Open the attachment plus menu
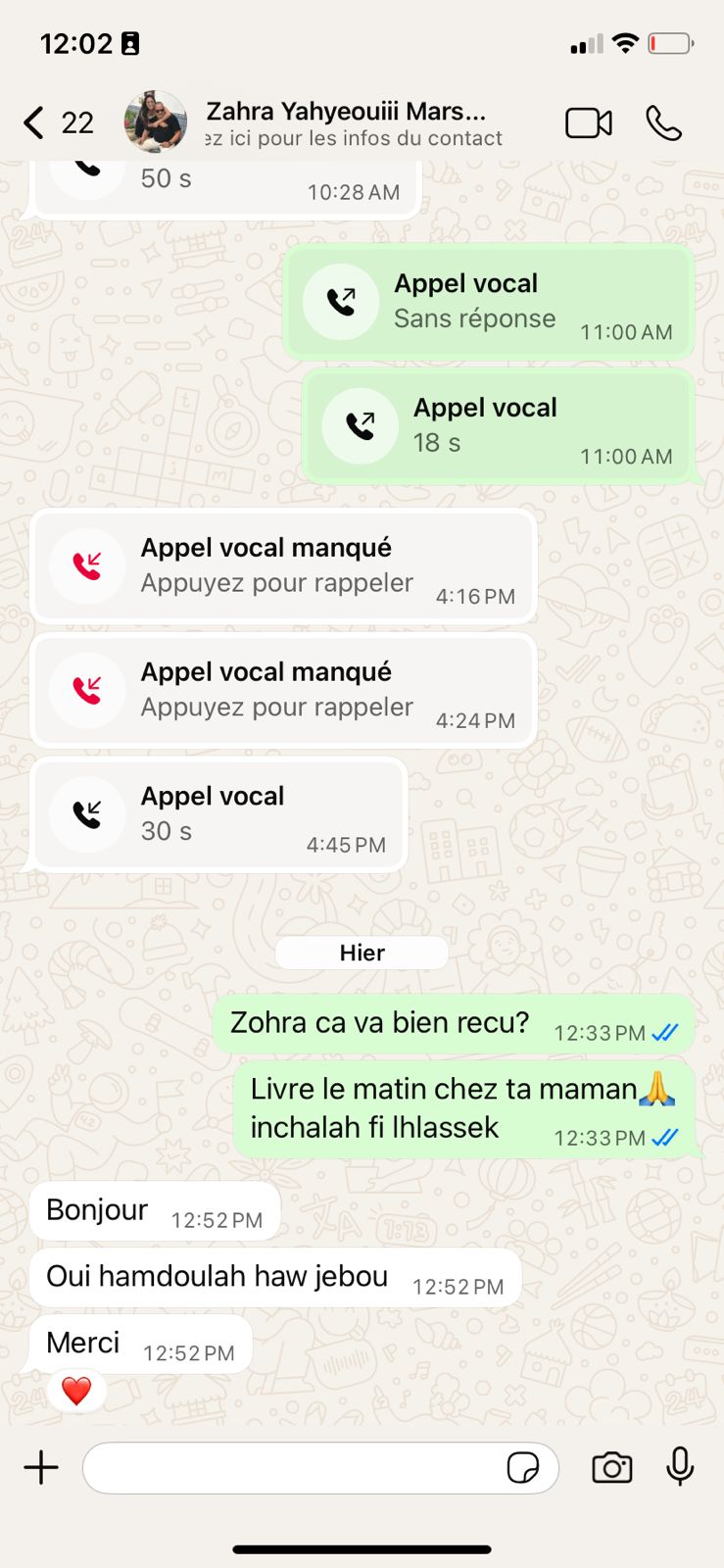The height and width of the screenshot is (1568, 724). 41,1467
